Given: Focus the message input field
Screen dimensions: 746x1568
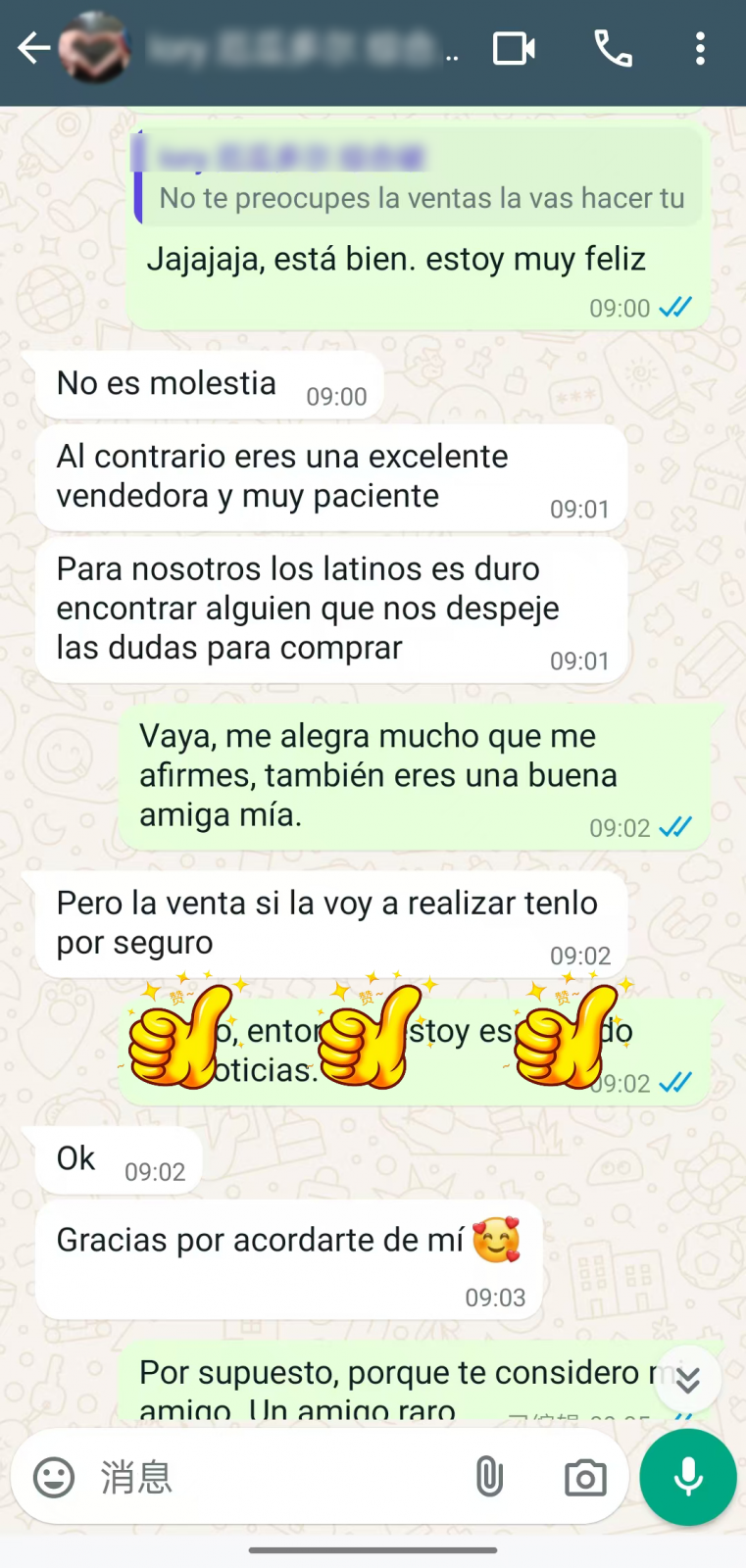Looking at the screenshot, I should tap(274, 1477).
